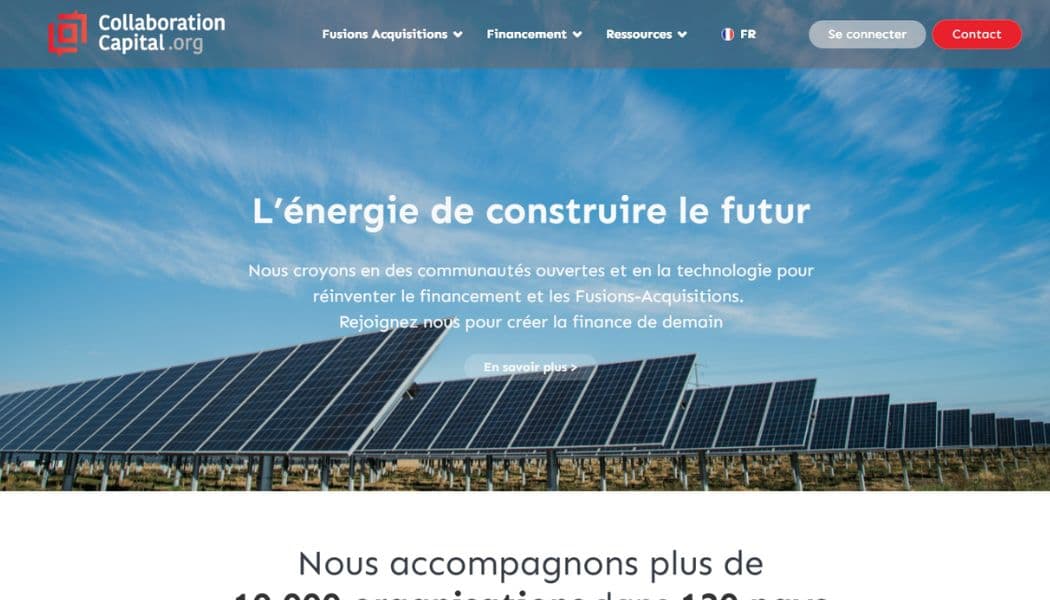
Task: Change the FR language selector
Action: coord(738,34)
